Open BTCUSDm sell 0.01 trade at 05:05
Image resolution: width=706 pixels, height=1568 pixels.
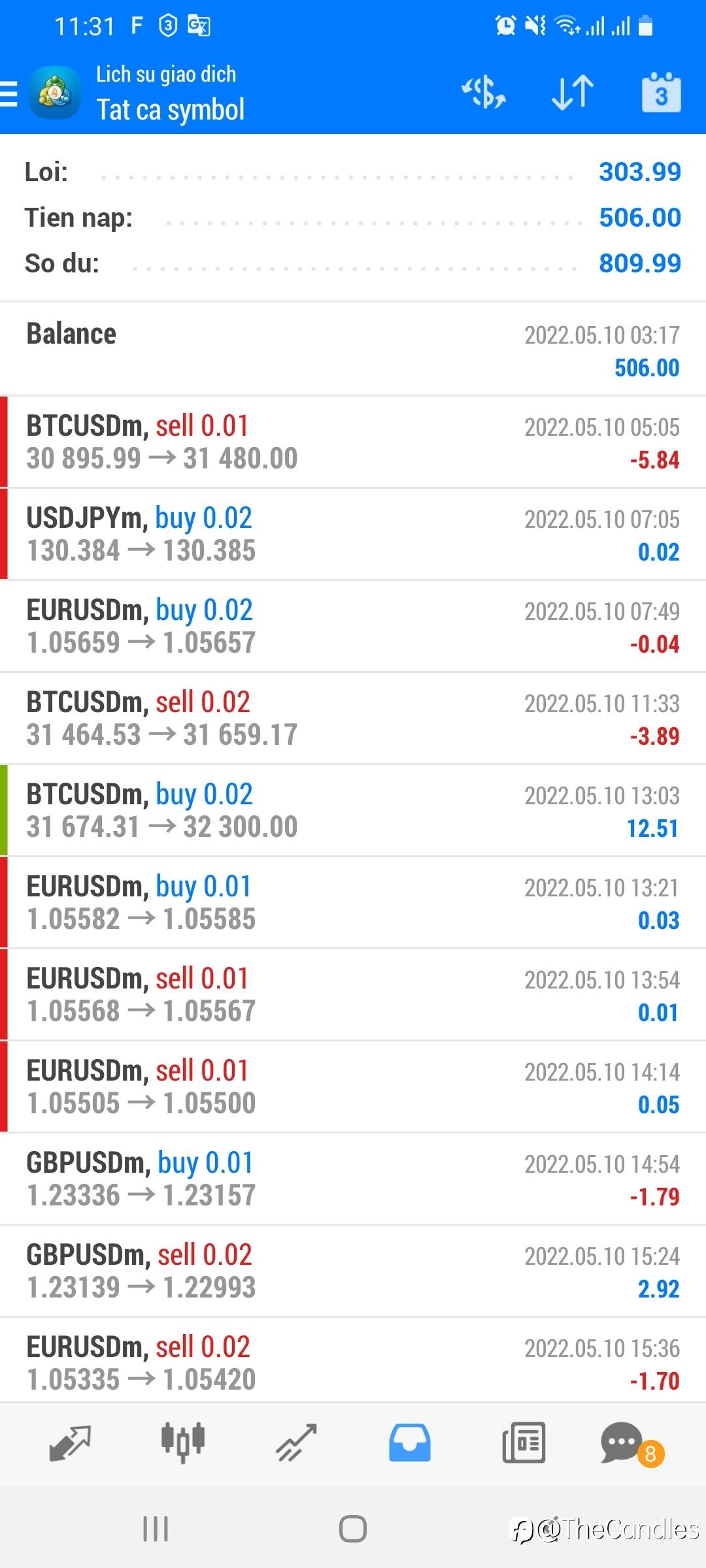coord(353,442)
